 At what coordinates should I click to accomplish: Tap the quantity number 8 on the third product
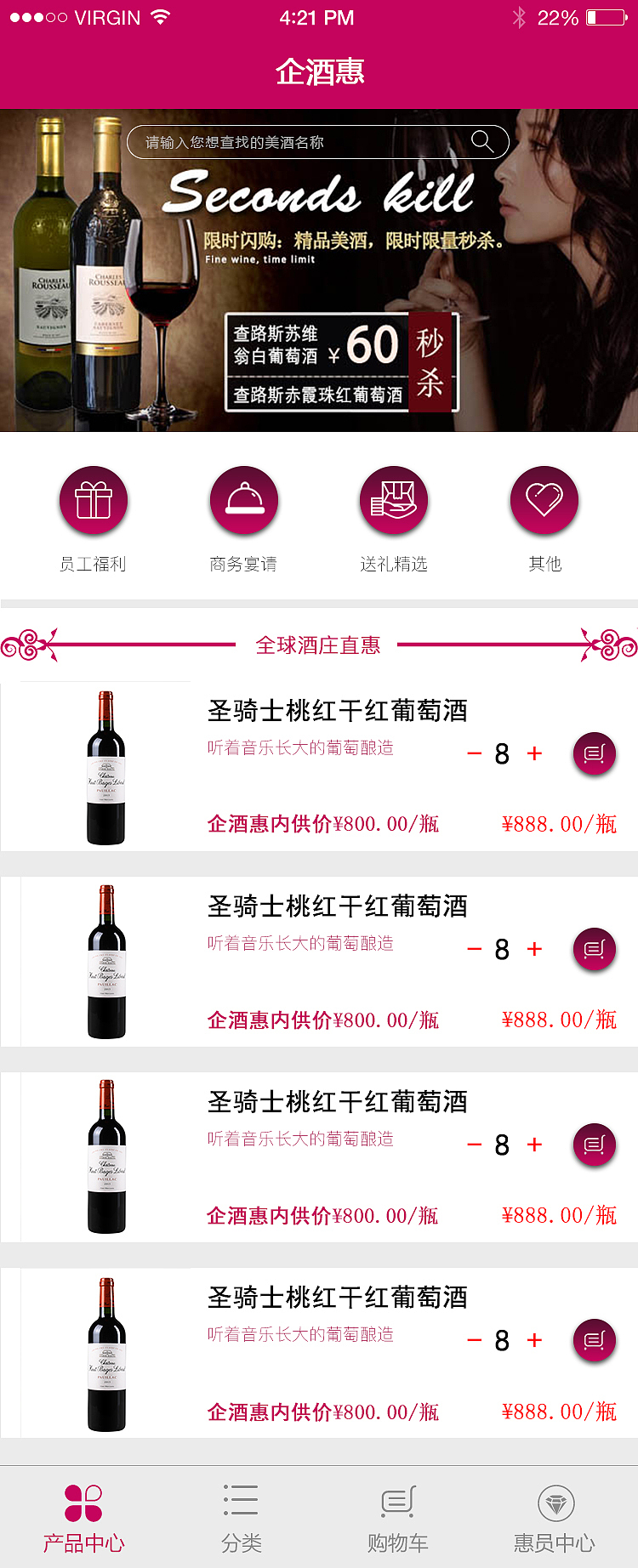(x=503, y=1145)
